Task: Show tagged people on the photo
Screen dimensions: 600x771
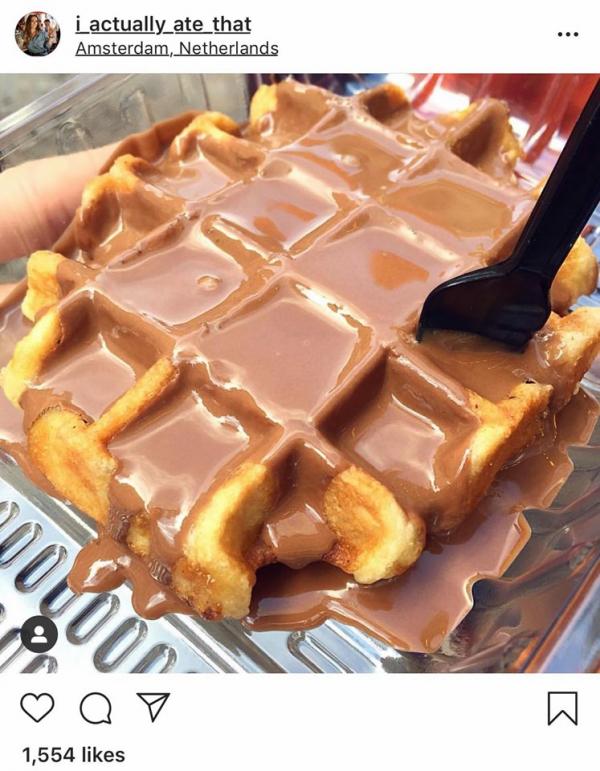Action: [x=39, y=634]
